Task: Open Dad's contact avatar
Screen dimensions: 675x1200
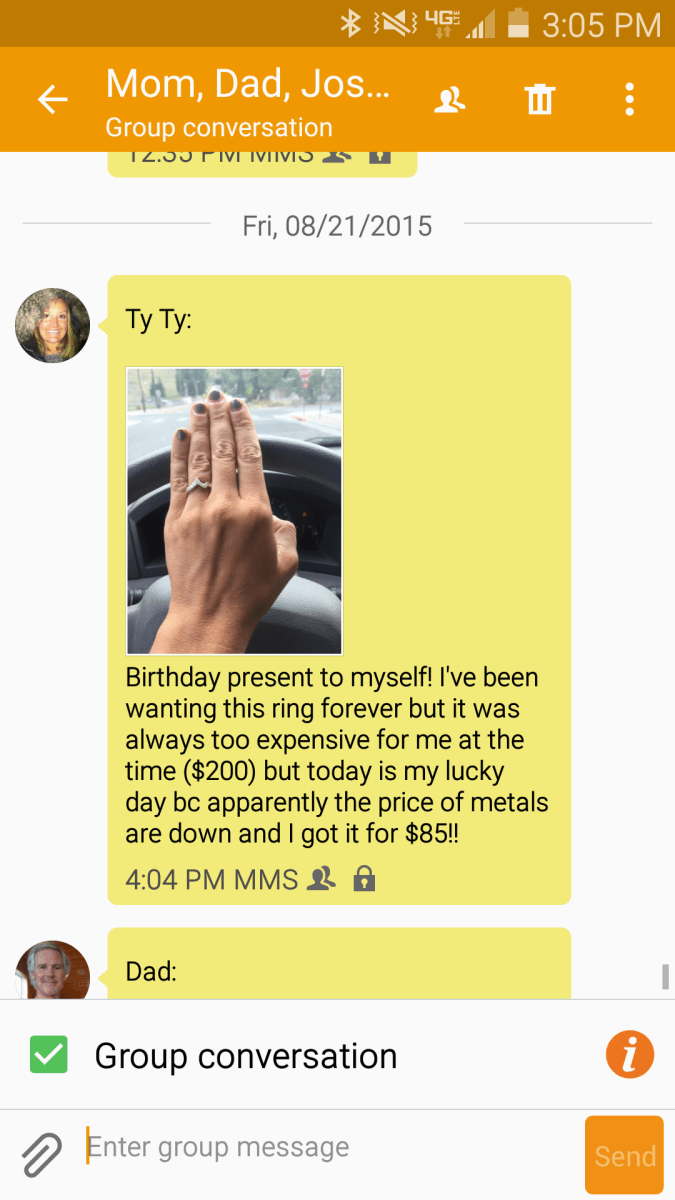Action: coord(53,972)
